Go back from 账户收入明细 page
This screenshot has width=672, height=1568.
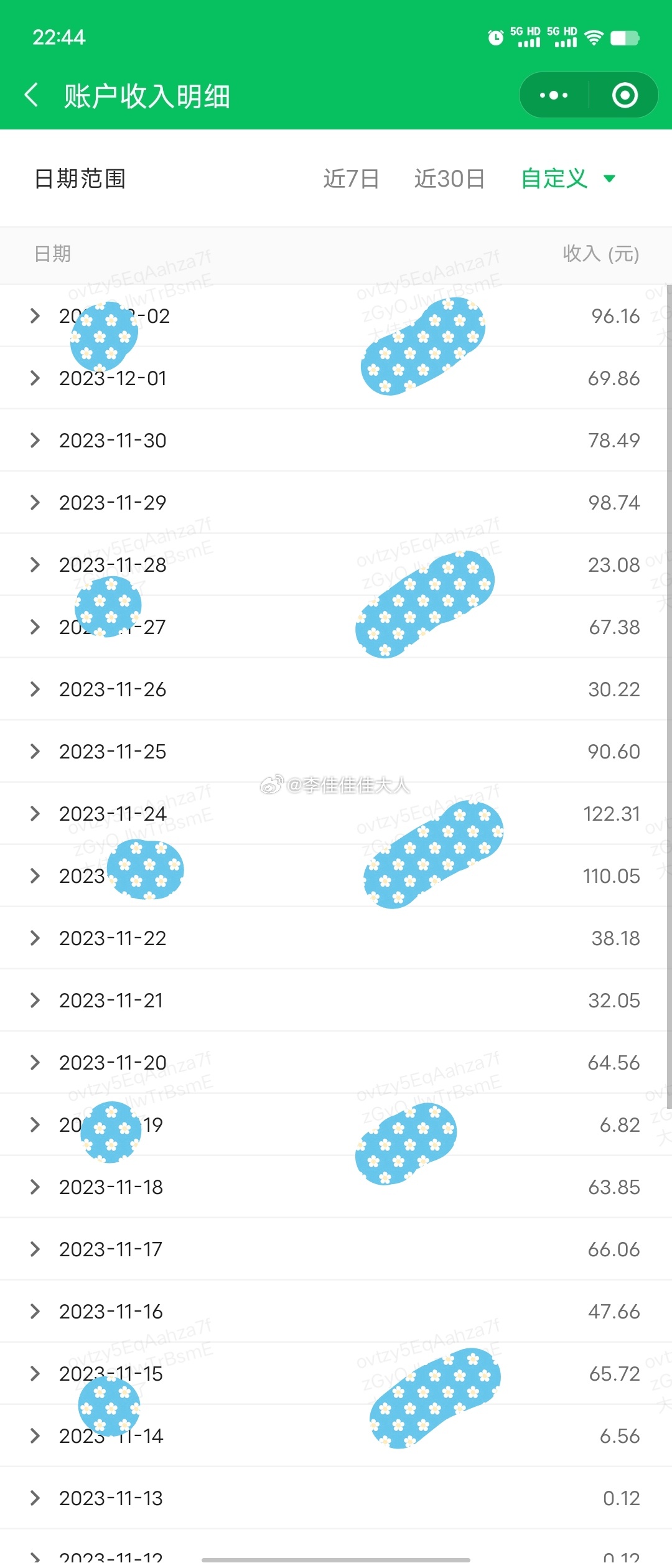[x=32, y=95]
